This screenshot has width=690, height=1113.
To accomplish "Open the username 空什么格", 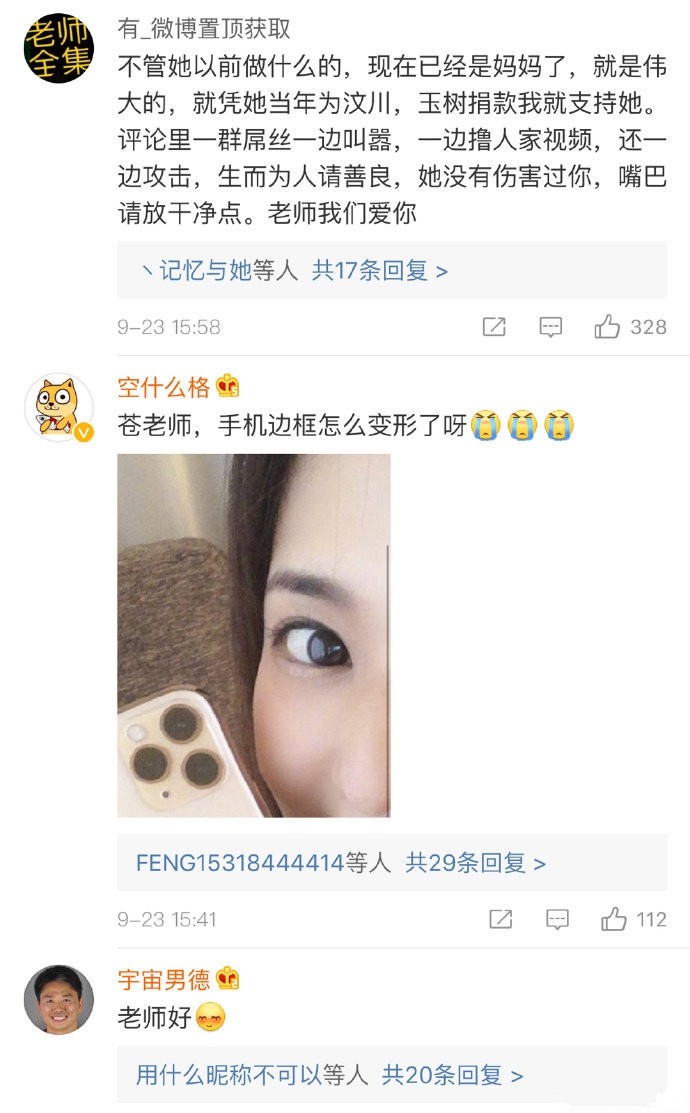I will 166,386.
